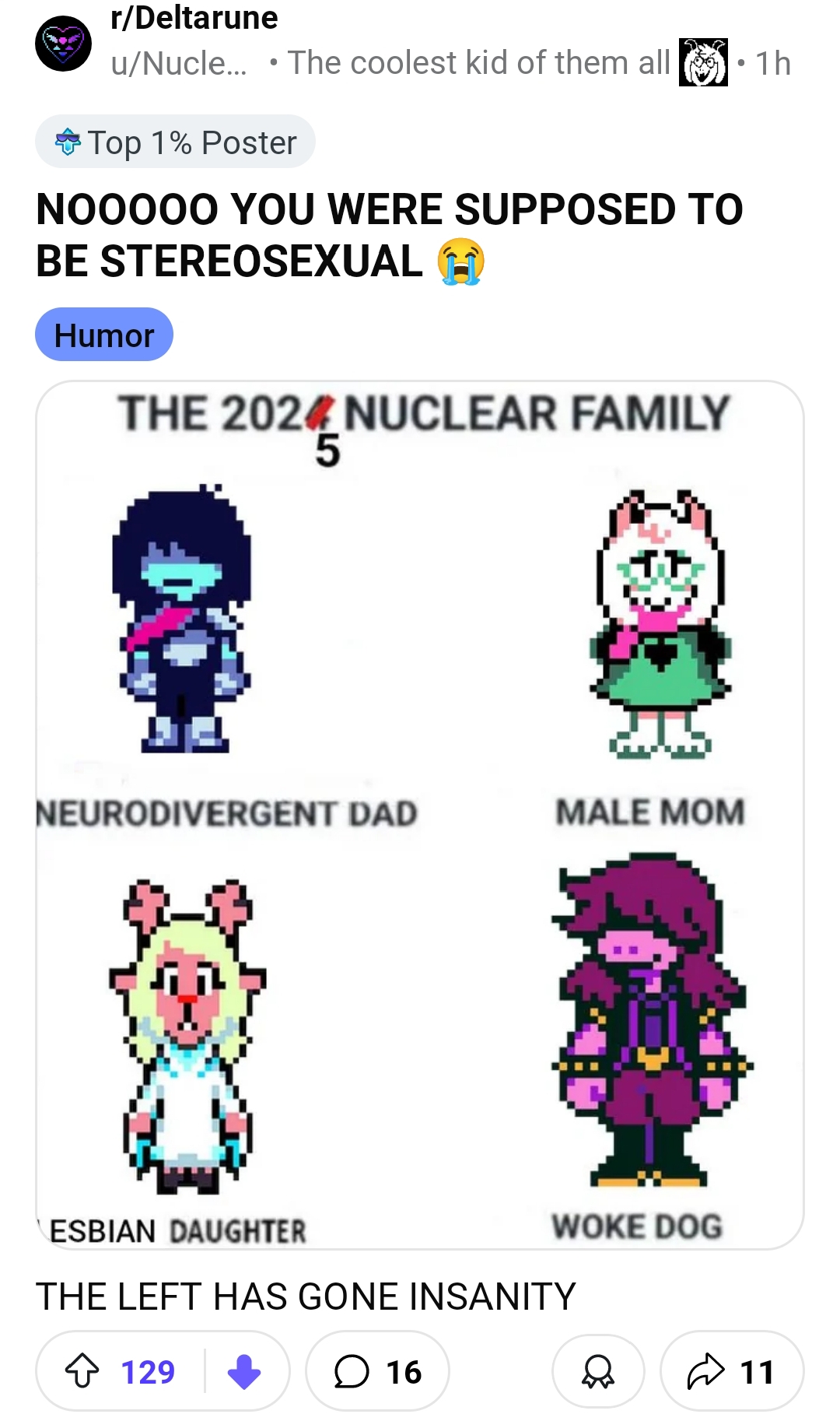Open the r/Deltarune community page

click(x=194, y=19)
